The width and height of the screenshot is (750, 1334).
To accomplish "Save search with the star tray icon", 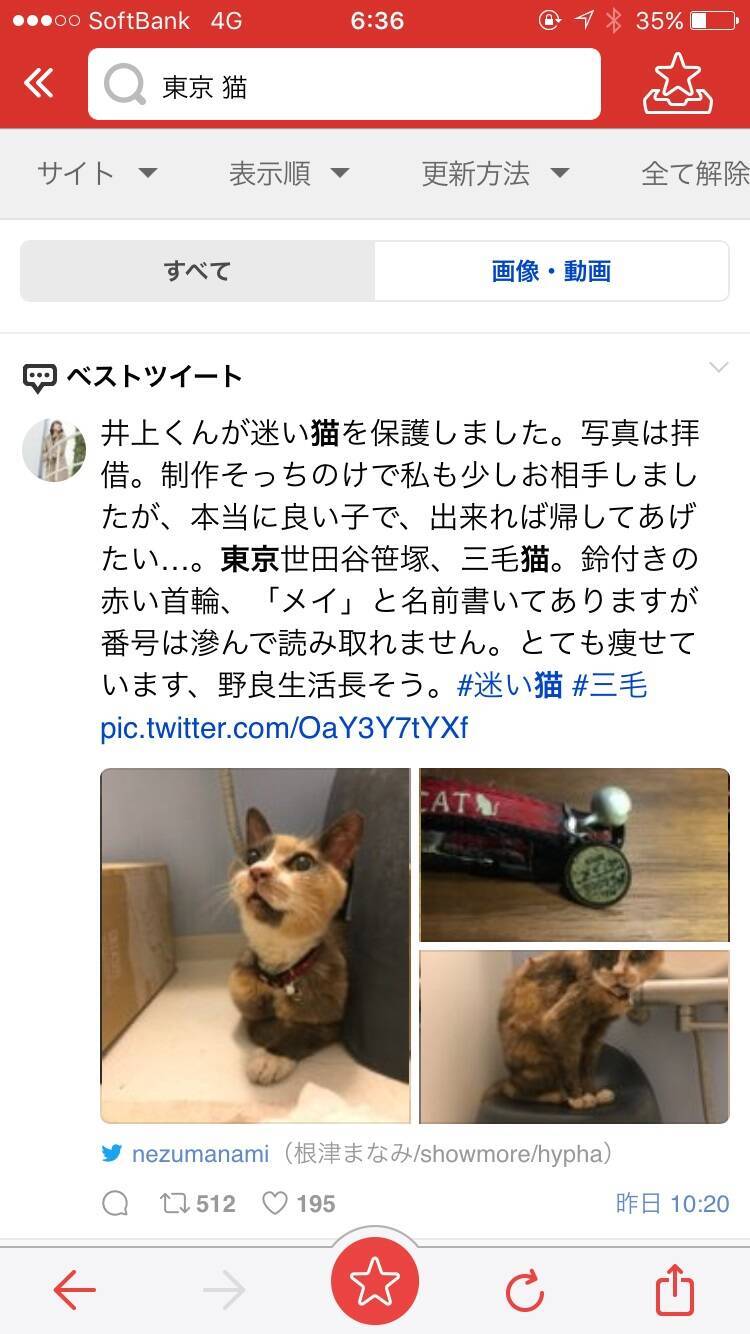I will [678, 84].
